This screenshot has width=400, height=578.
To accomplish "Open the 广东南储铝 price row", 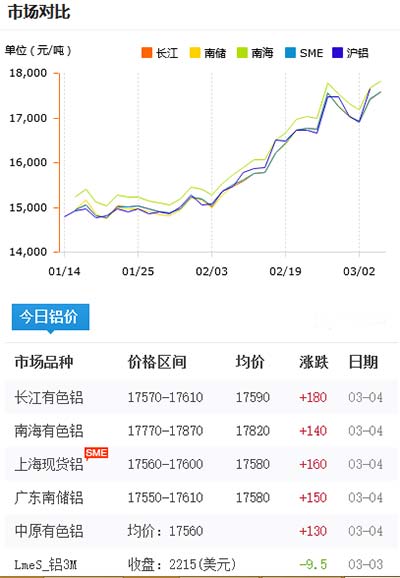I will point(202,497).
